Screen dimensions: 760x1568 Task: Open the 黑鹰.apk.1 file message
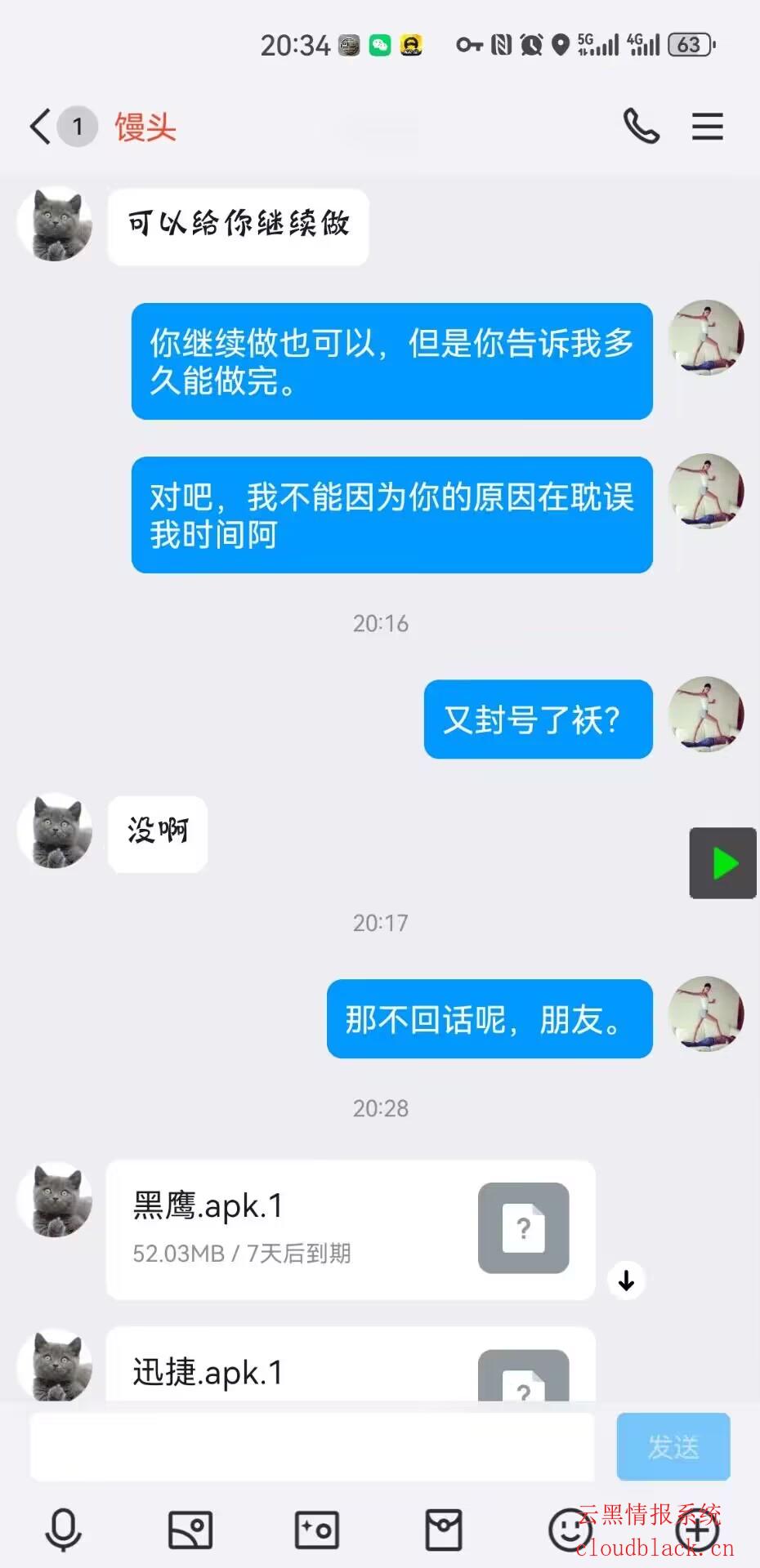[x=350, y=1229]
